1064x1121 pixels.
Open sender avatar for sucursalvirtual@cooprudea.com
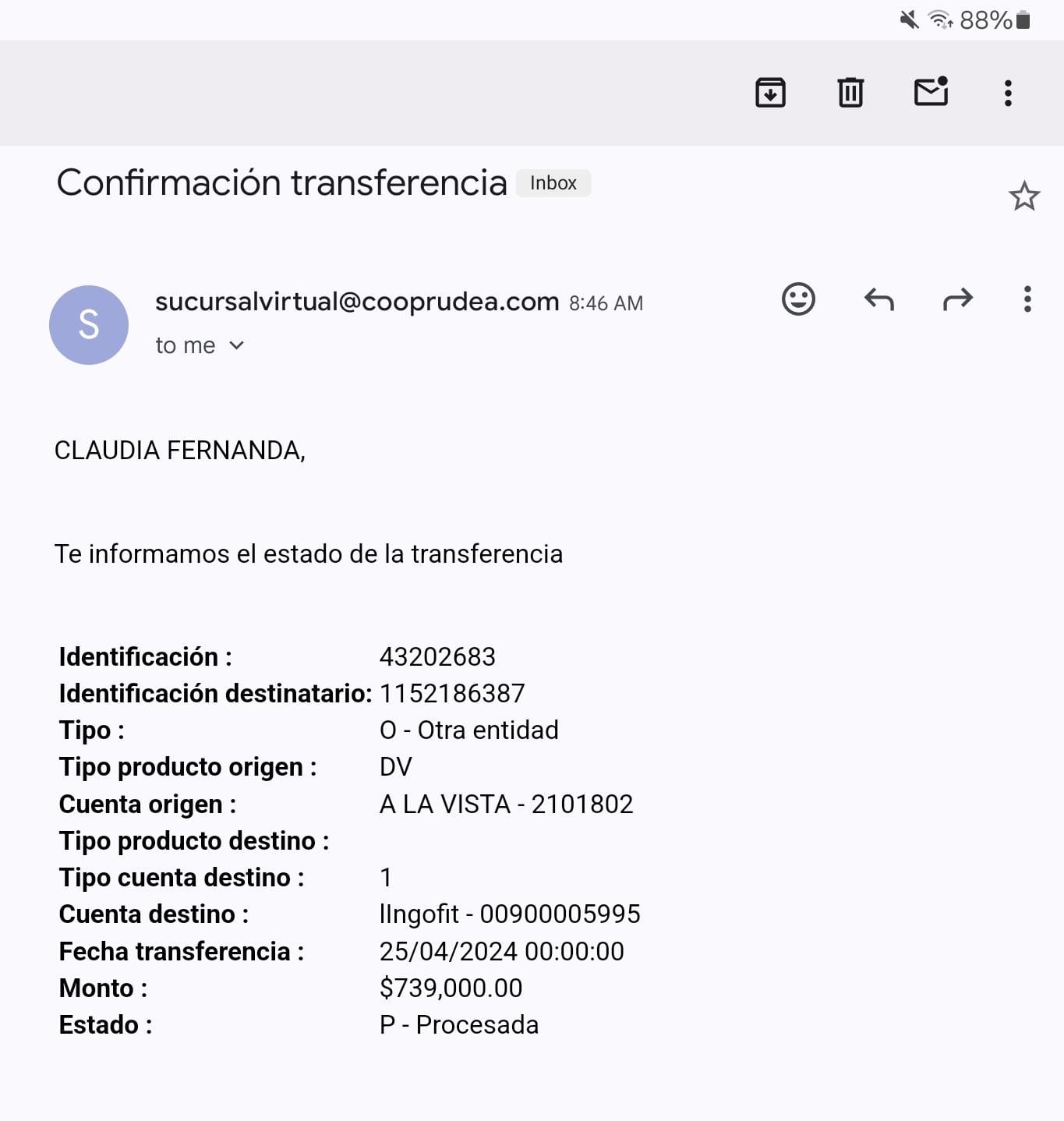(x=89, y=324)
